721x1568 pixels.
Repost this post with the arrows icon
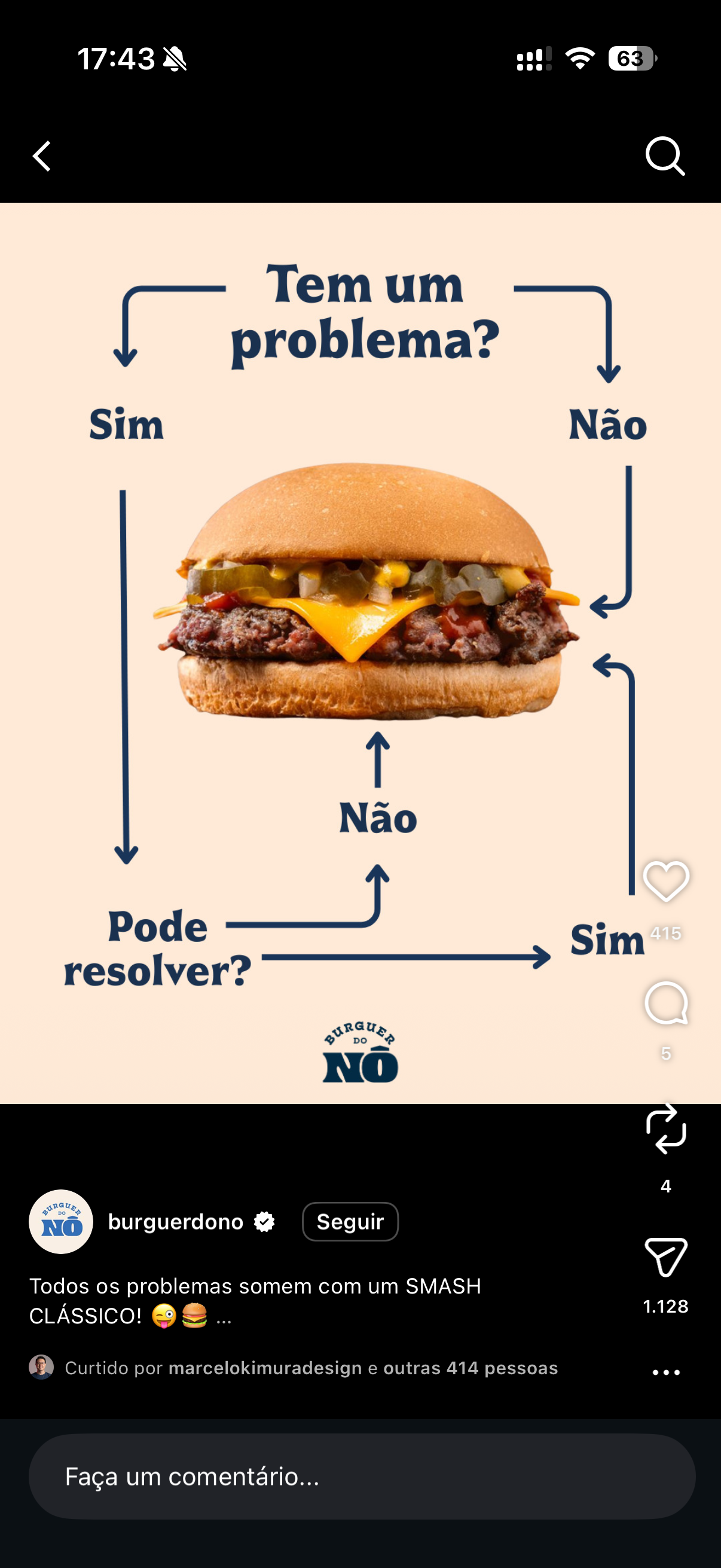tap(665, 1130)
